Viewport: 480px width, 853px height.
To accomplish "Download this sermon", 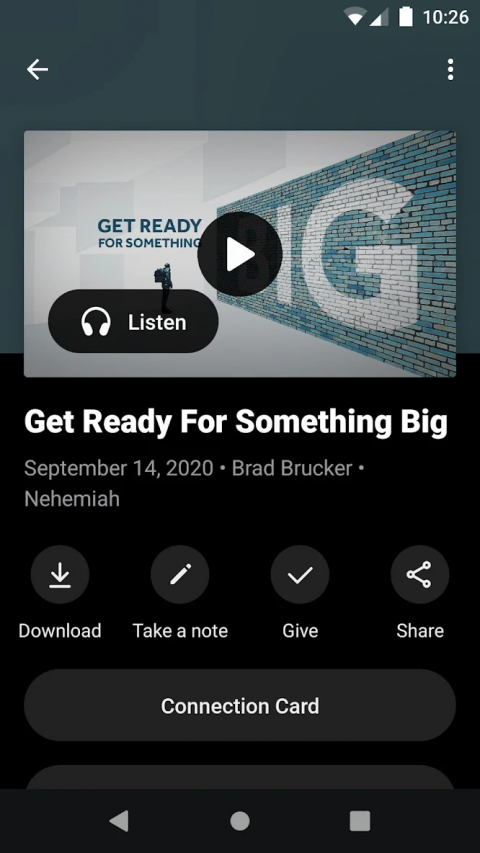I will [60, 575].
